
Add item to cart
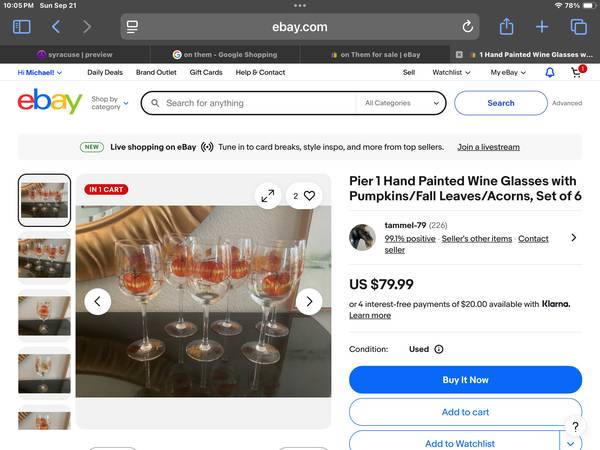465,412
